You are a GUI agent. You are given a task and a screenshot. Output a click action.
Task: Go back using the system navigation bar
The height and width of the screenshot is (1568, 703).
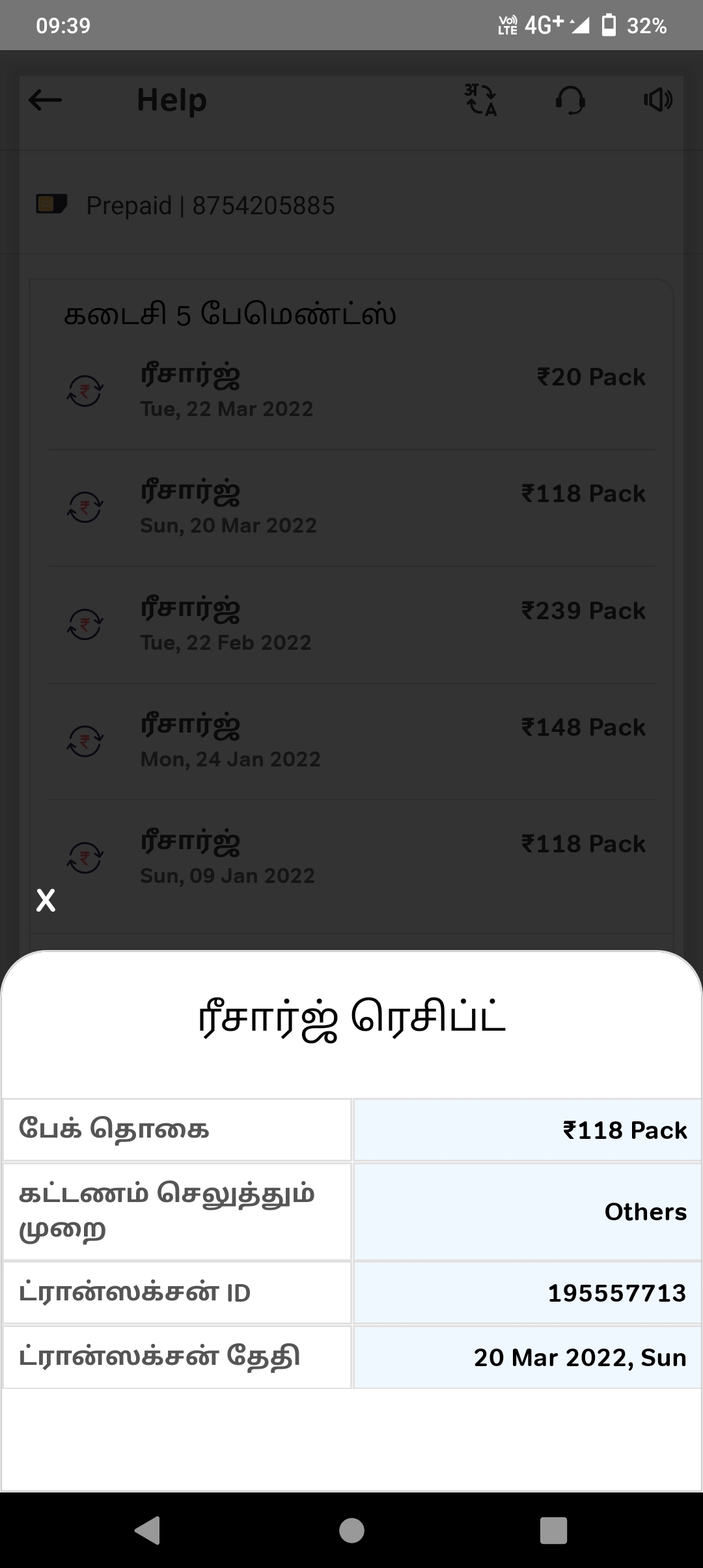(x=148, y=1530)
